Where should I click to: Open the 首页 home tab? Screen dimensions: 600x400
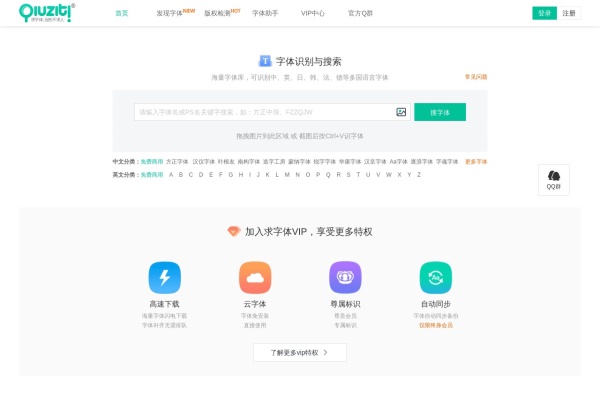(122, 13)
